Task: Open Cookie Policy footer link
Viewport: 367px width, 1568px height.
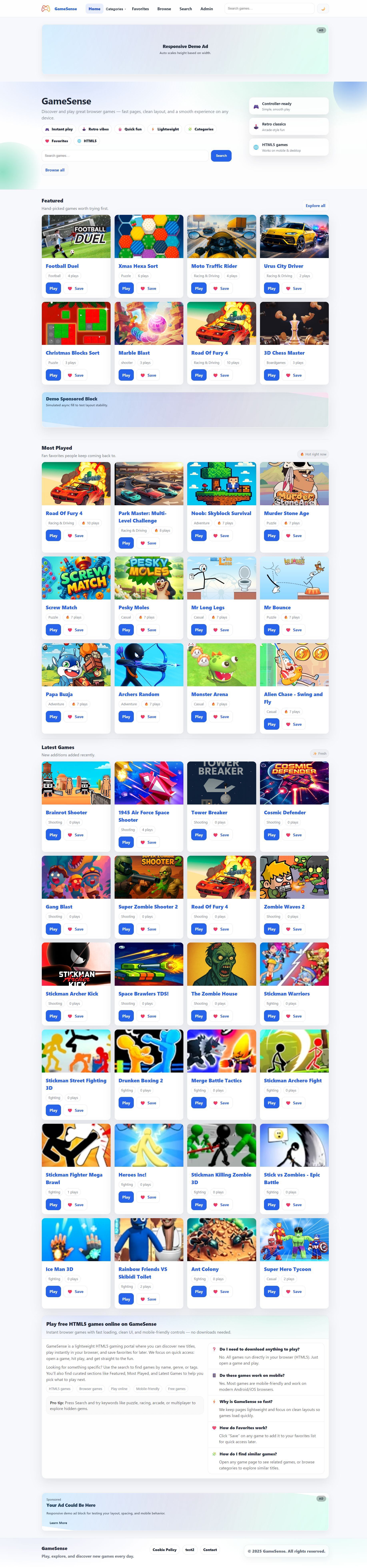Action: tap(164, 1549)
